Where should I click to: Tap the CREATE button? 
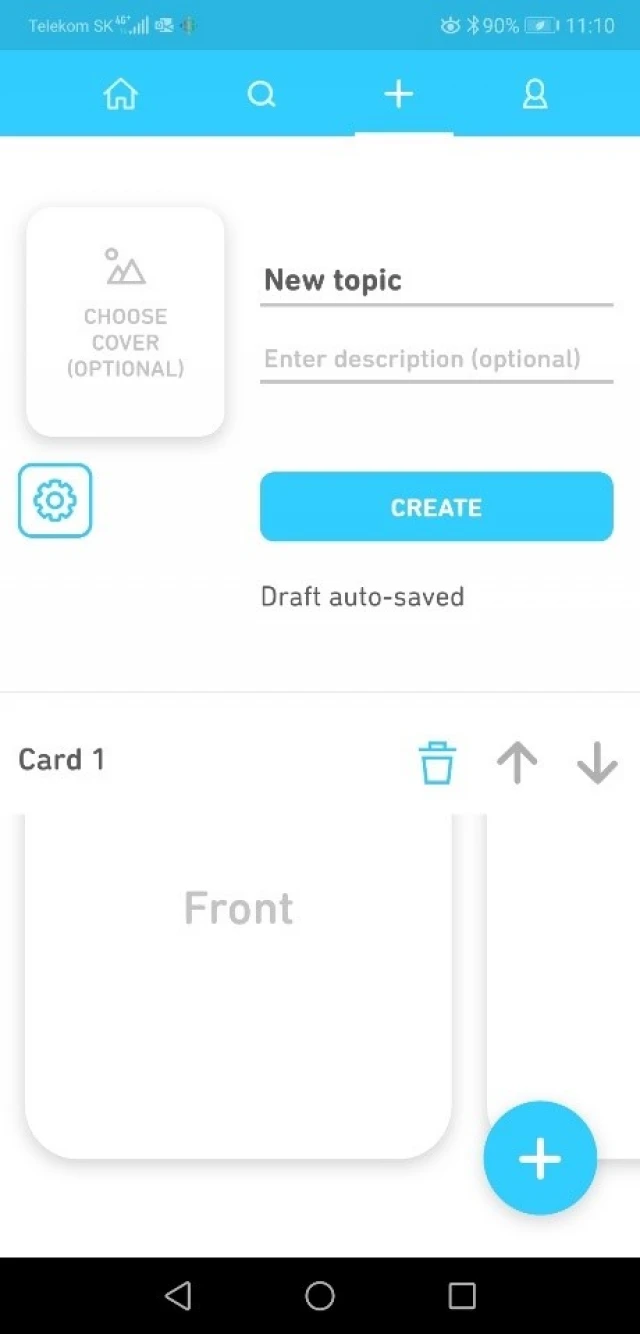click(x=436, y=507)
